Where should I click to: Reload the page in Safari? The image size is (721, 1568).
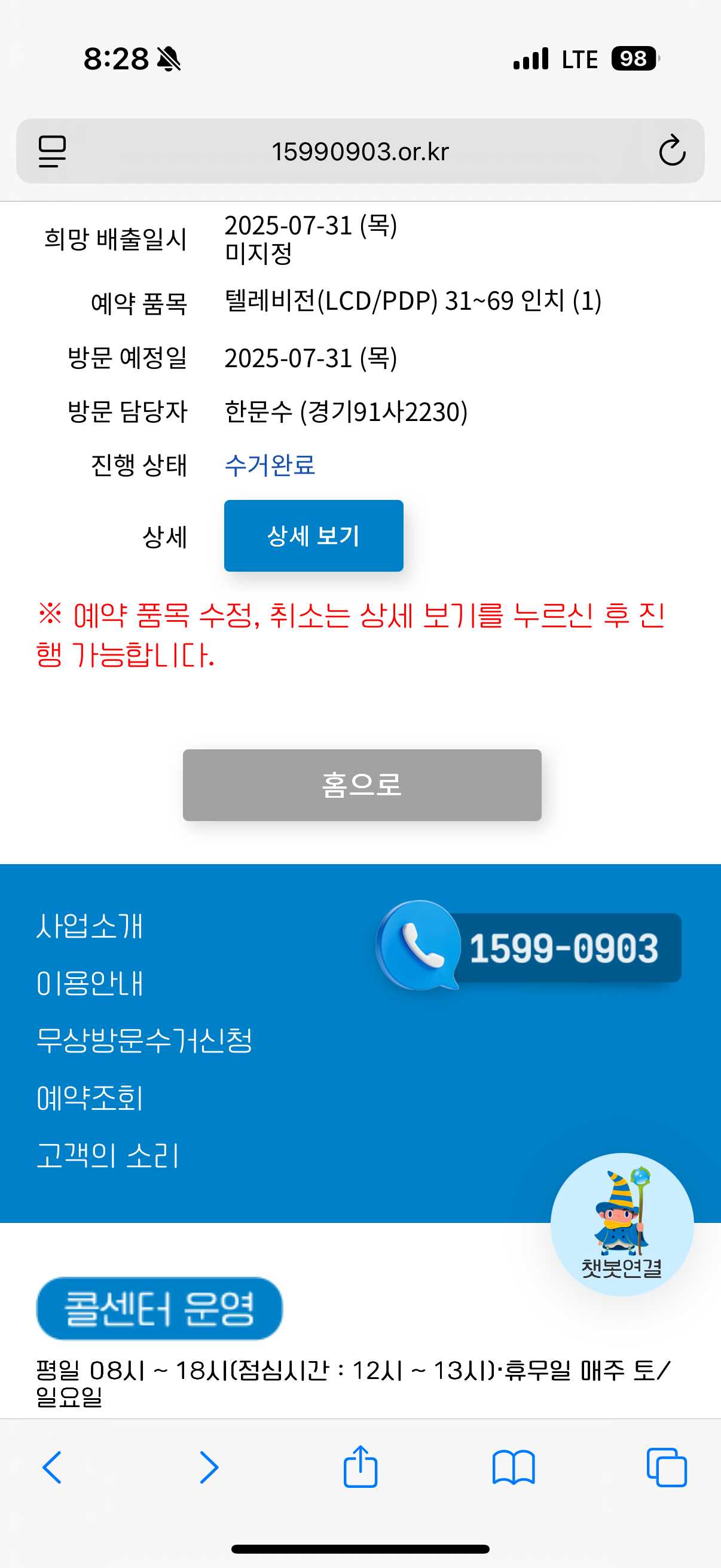672,151
